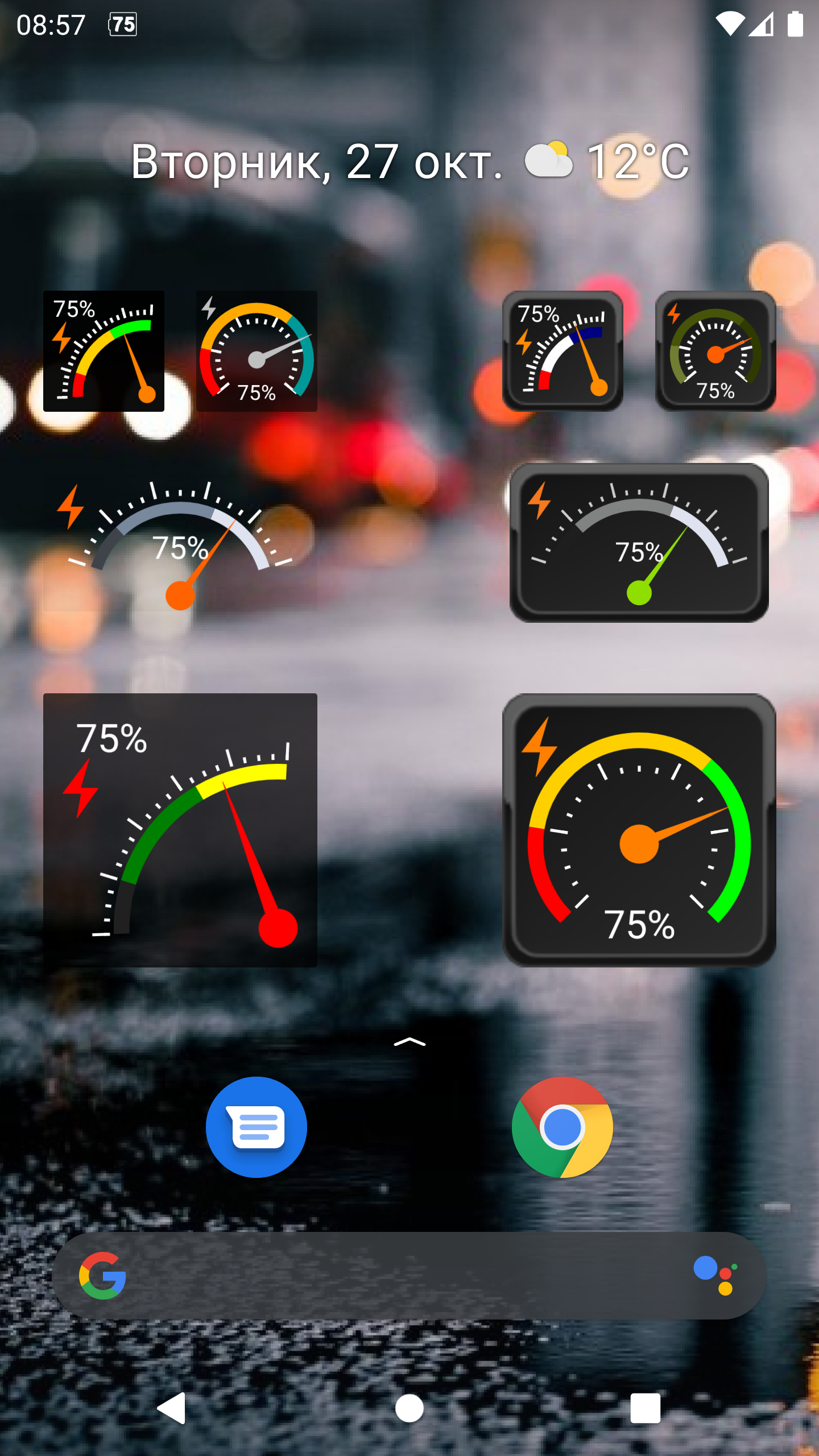Open small black widget with green-yellow arc
Viewport: 819px width, 1456px height.
coord(104,351)
